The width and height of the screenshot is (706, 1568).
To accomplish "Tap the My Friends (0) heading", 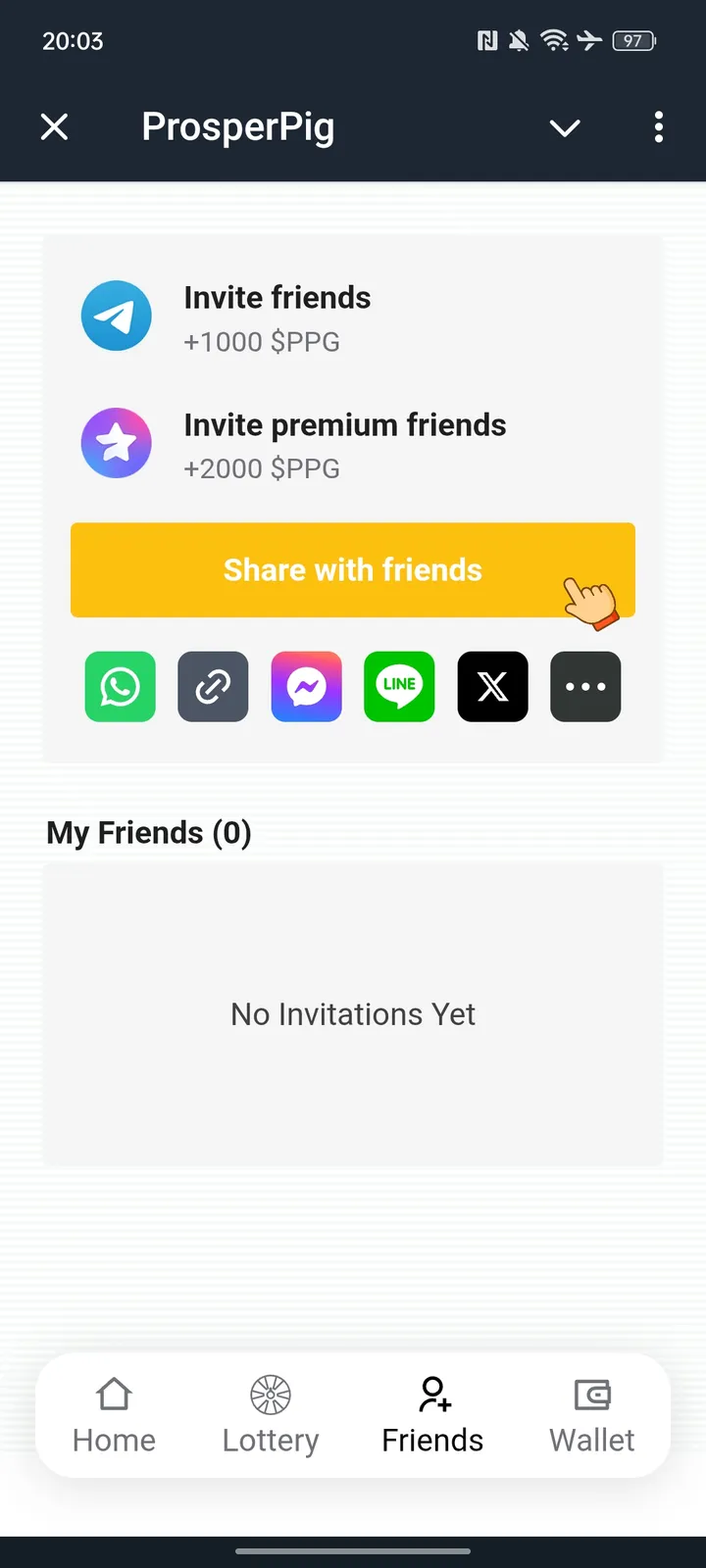I will pos(148,832).
